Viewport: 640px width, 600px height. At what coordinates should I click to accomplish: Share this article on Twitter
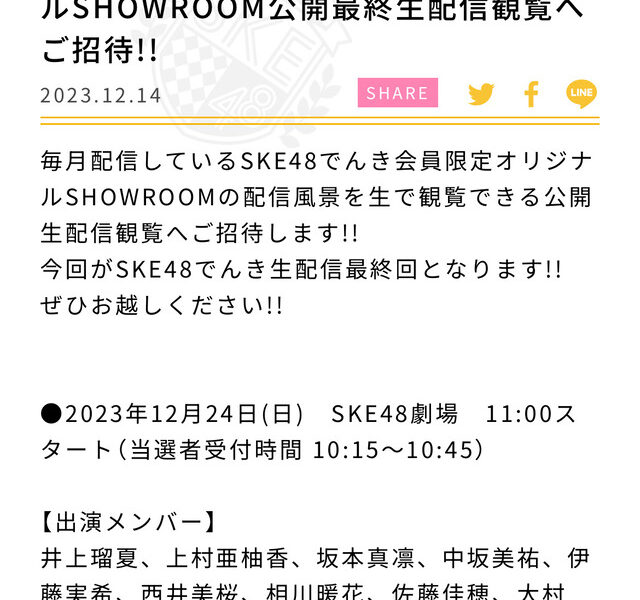coord(482,94)
